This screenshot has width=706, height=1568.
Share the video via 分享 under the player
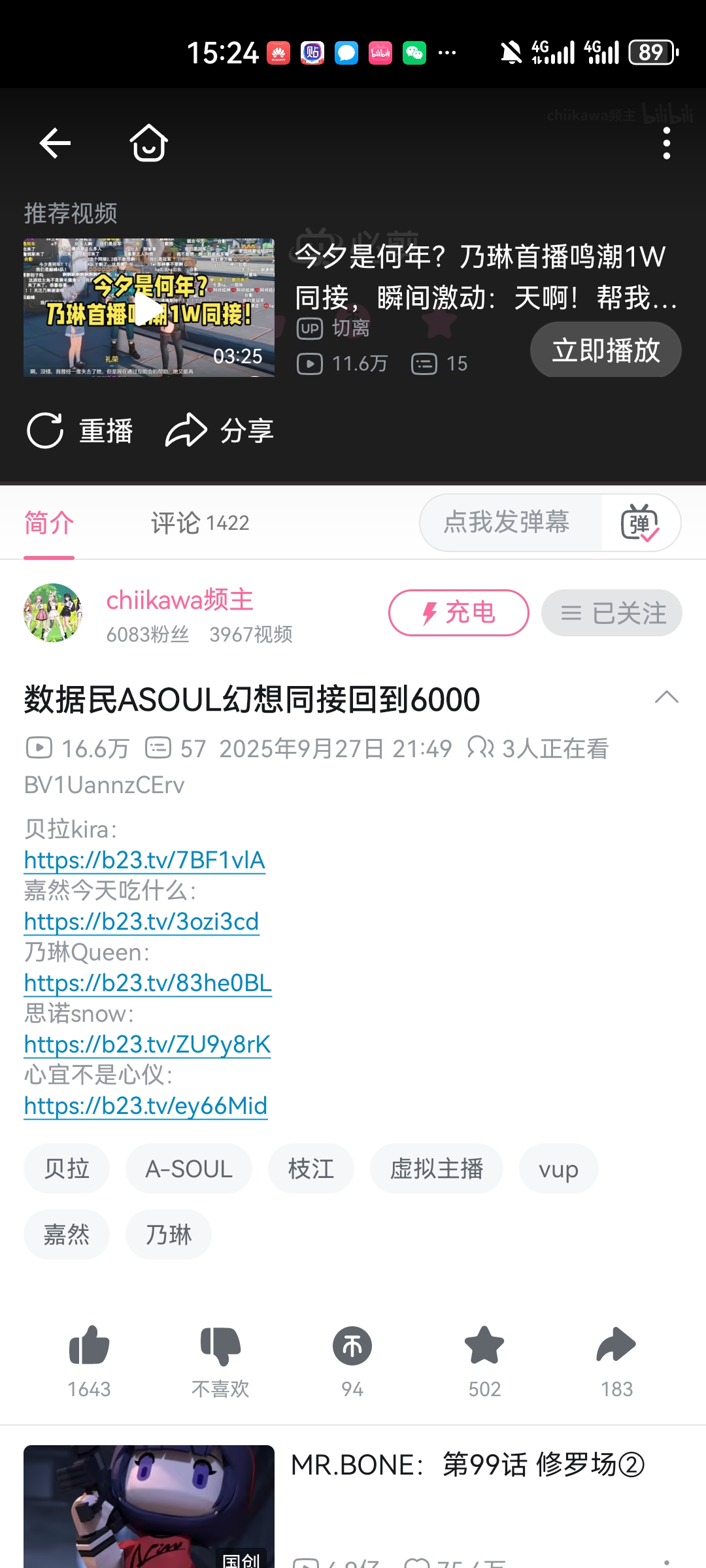pyautogui.click(x=220, y=431)
